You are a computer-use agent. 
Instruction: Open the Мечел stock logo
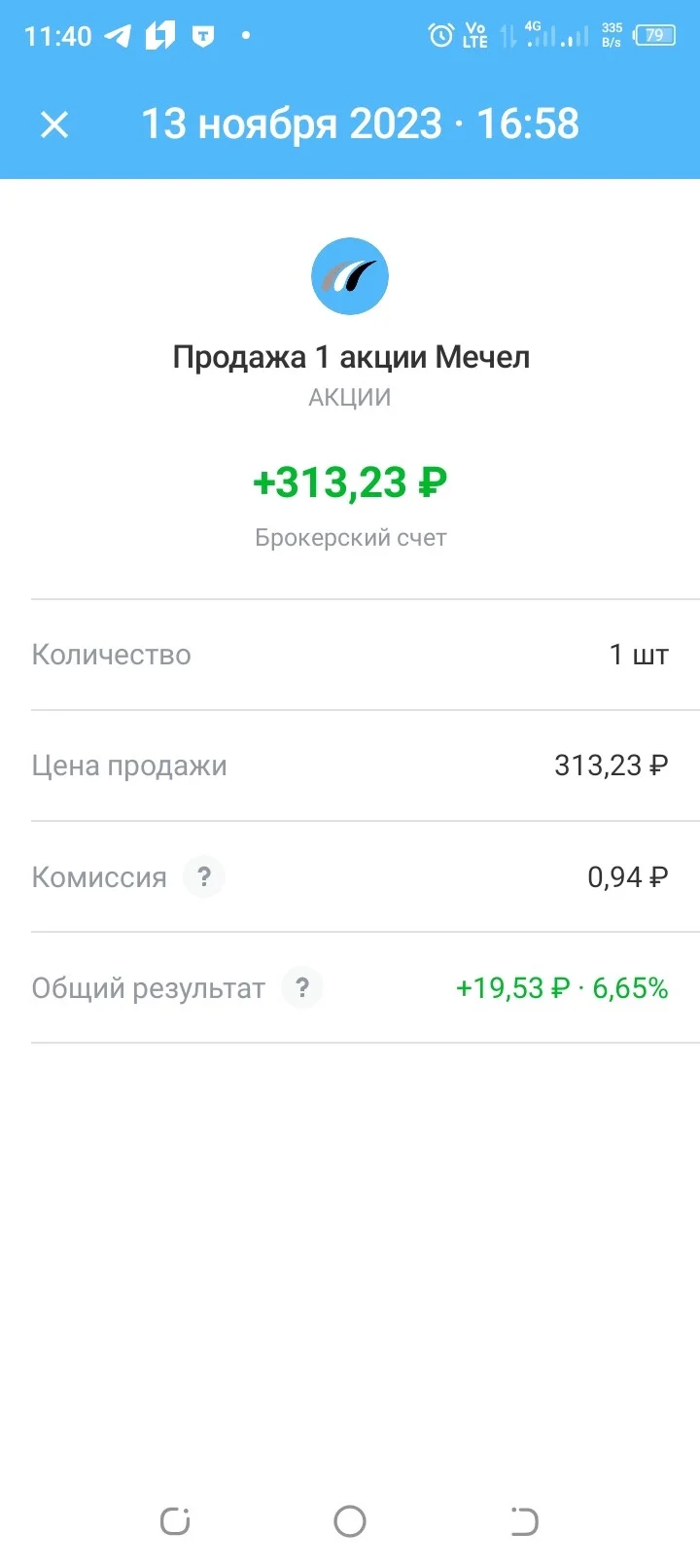tap(350, 276)
